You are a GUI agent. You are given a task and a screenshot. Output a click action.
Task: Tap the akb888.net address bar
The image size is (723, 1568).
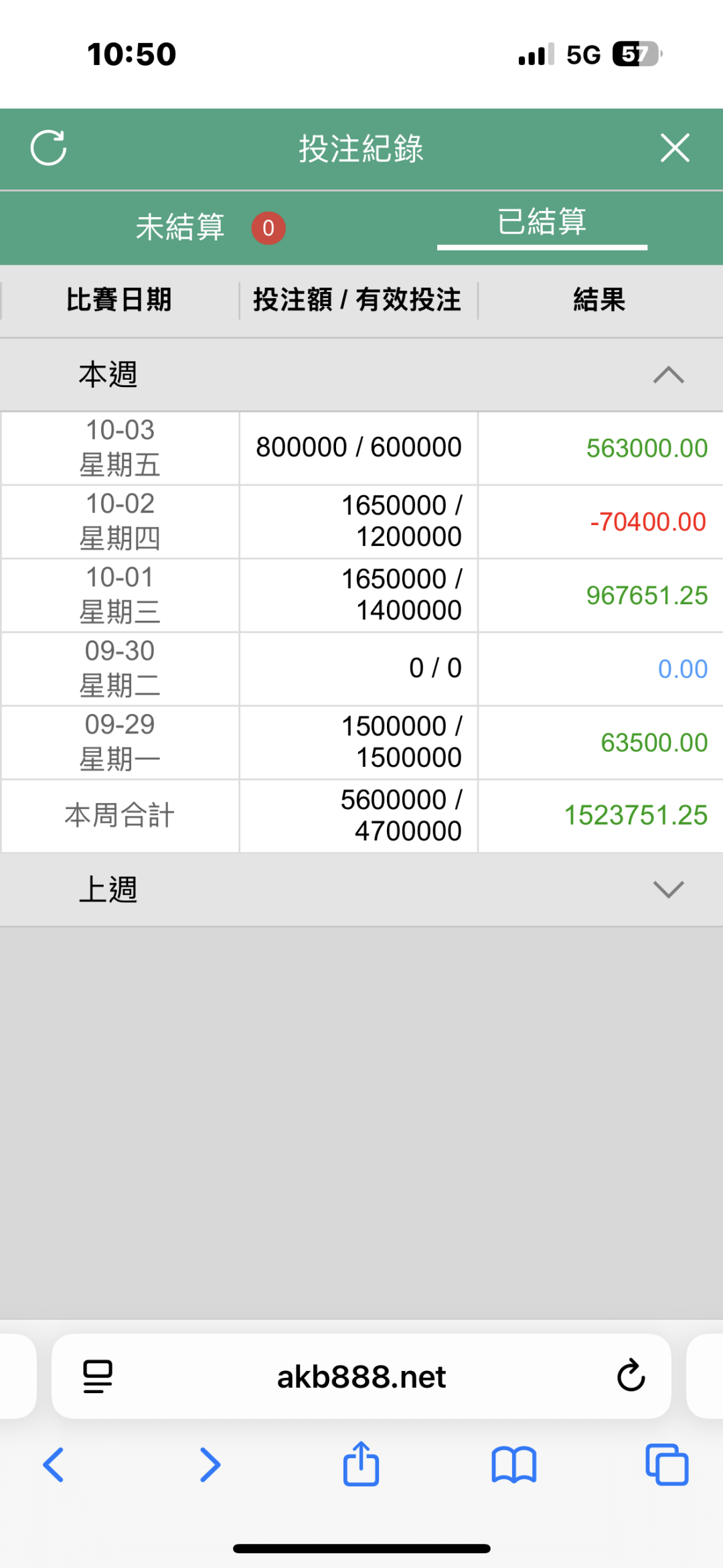361,1377
